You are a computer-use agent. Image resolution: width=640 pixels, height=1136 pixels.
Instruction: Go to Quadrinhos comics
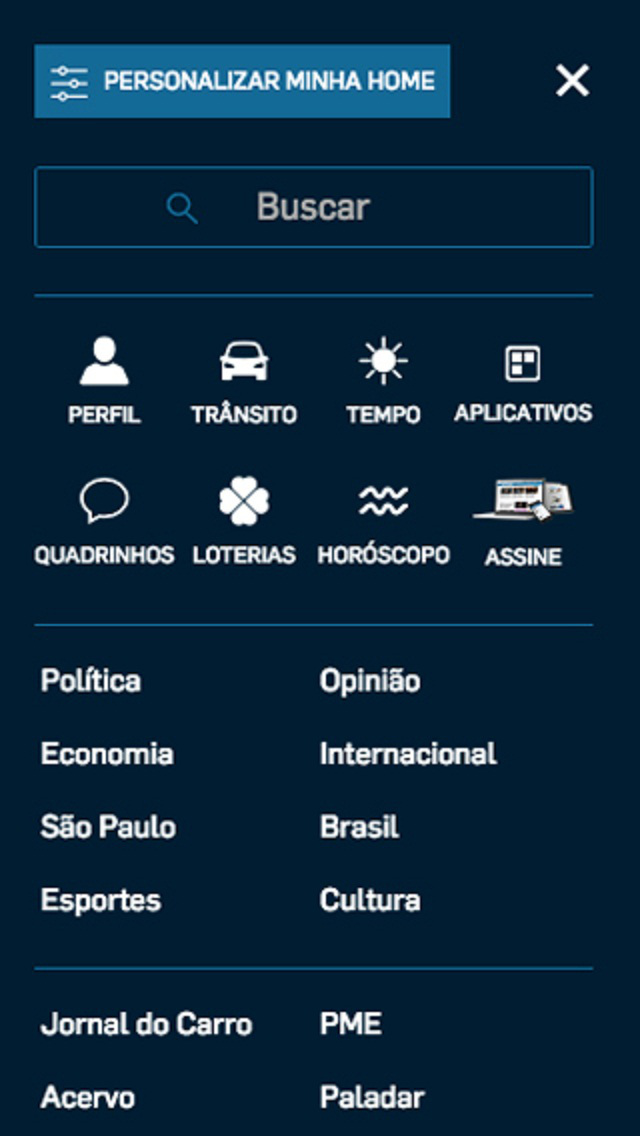click(x=104, y=522)
